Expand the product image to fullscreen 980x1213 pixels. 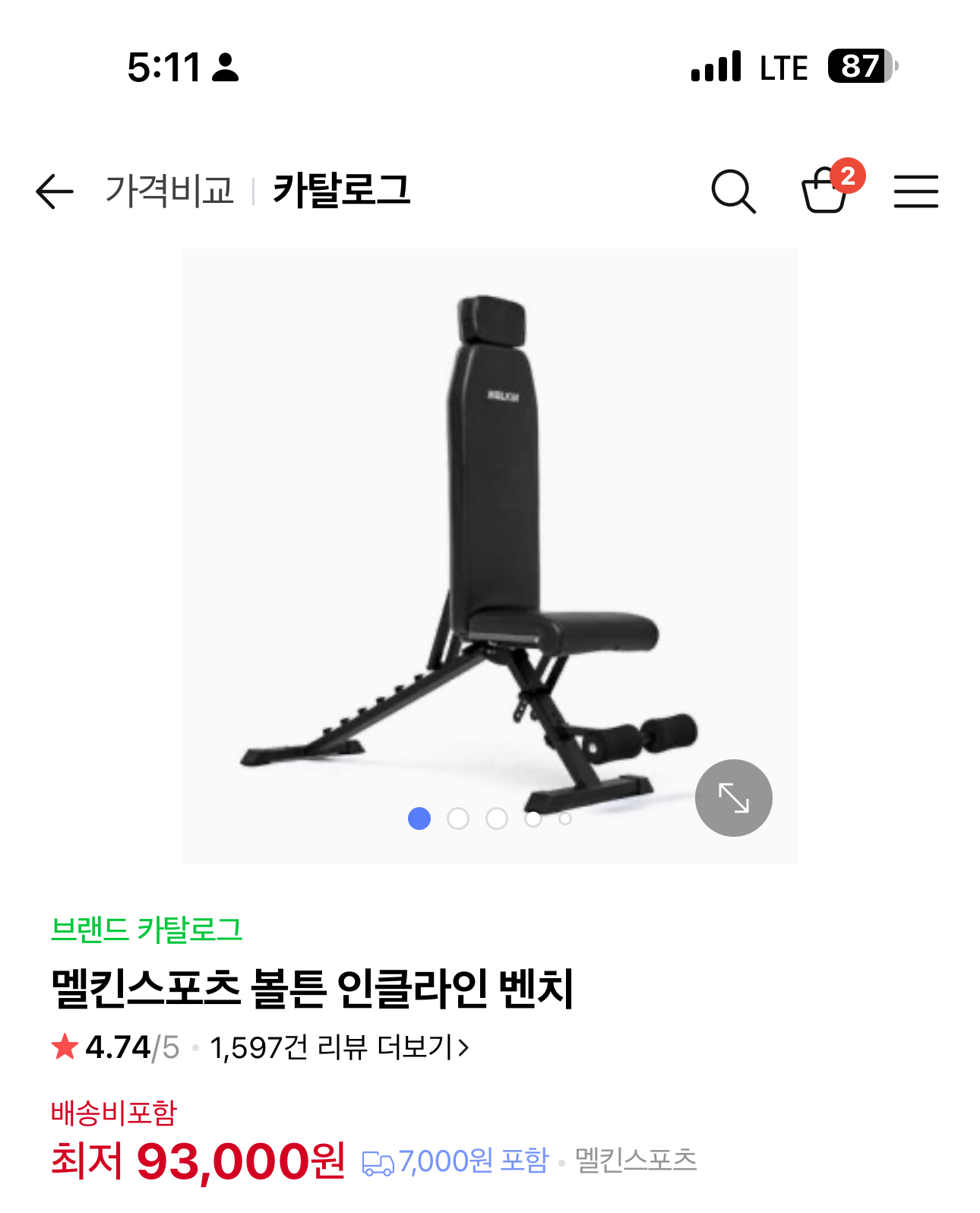733,798
